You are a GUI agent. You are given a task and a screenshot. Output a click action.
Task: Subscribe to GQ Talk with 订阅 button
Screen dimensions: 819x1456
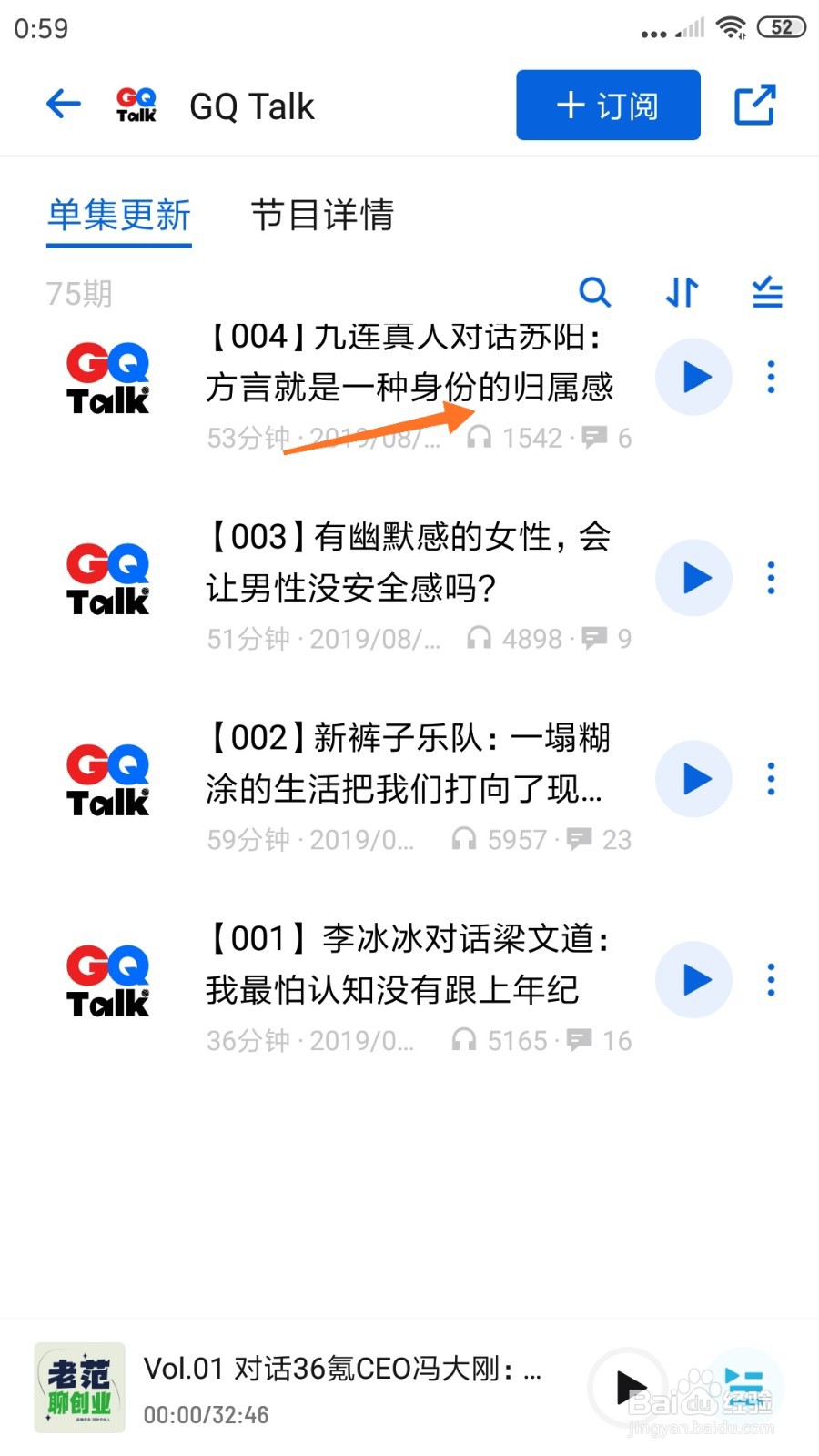pos(608,106)
